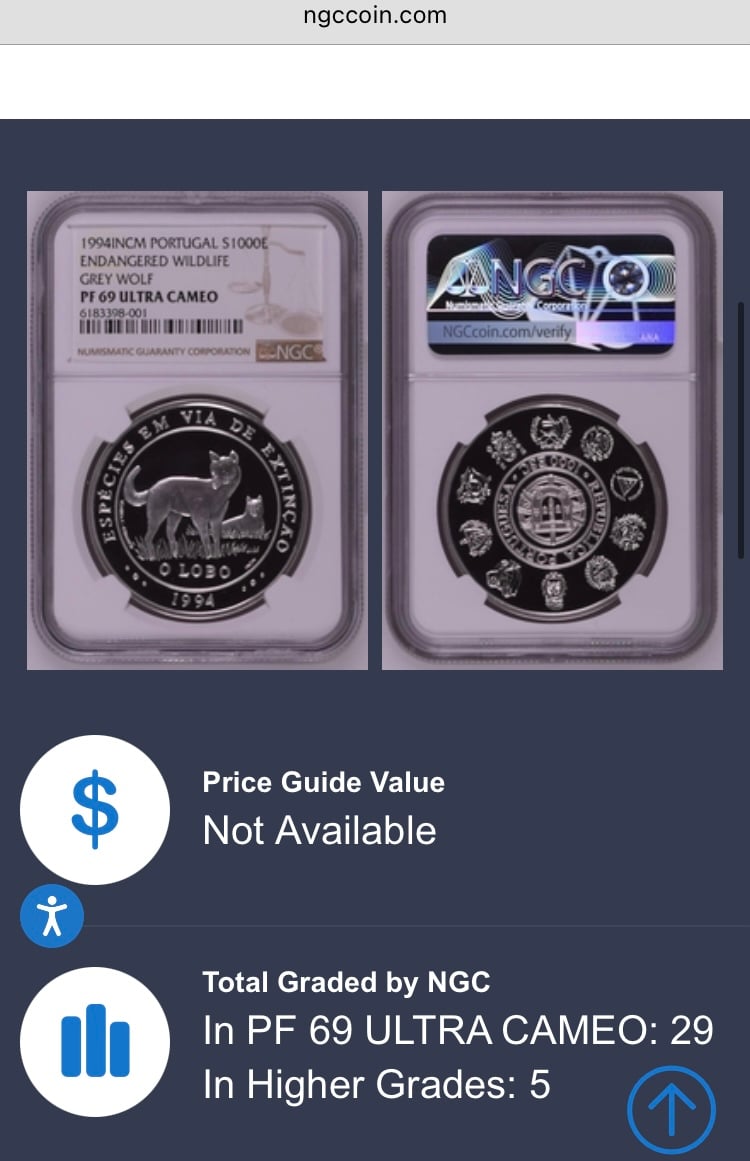Open the accessibility options button

[52, 916]
